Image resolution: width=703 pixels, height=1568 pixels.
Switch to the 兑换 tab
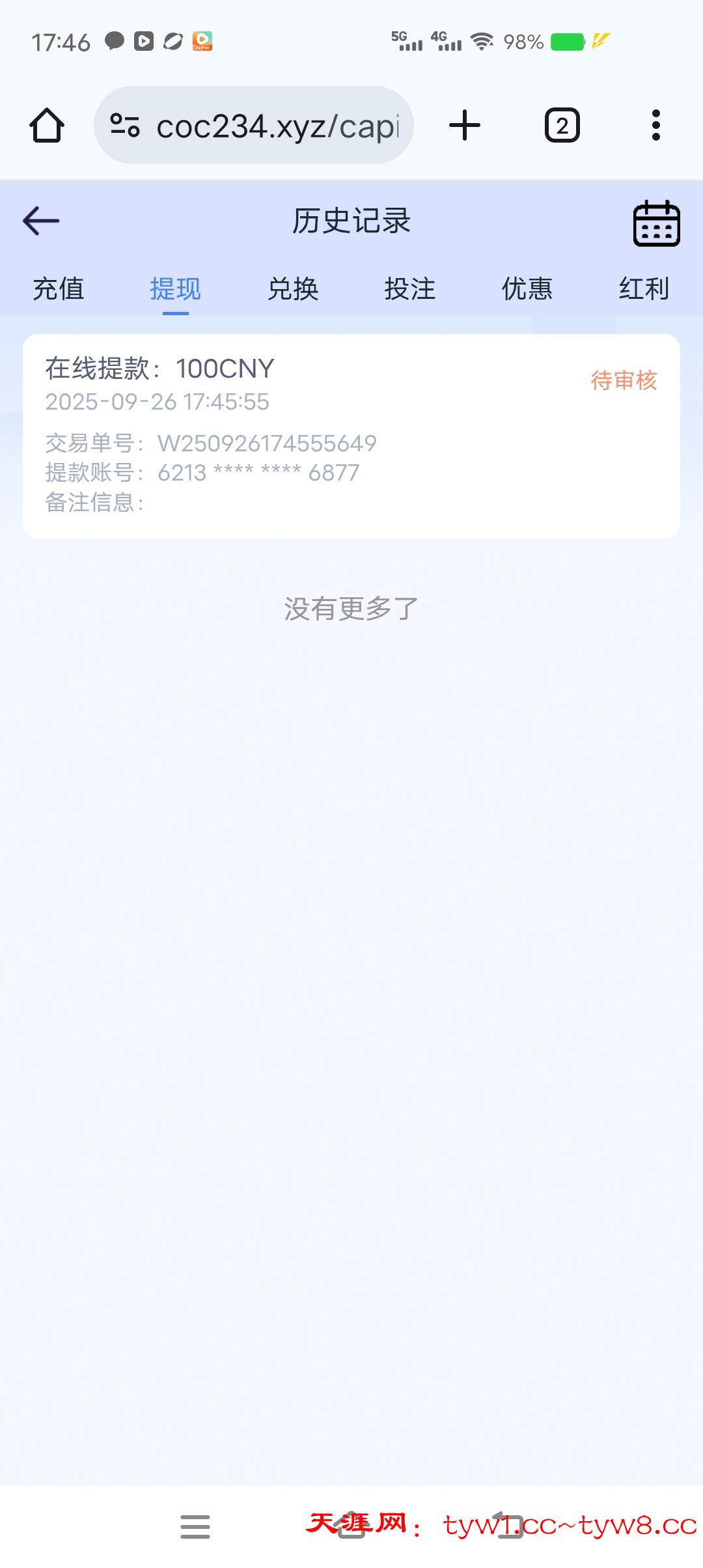293,288
